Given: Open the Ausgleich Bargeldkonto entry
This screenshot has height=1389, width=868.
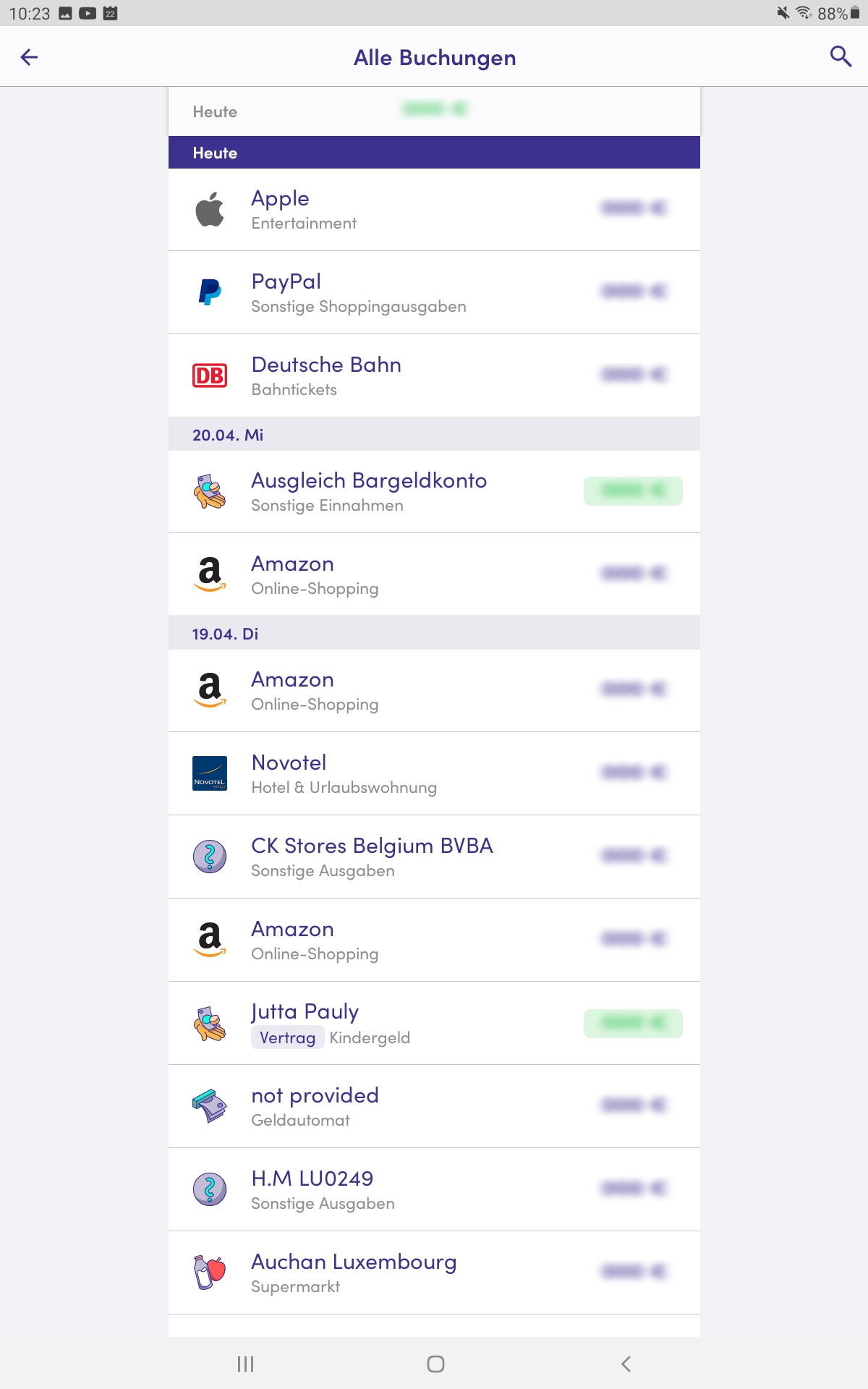Looking at the screenshot, I should (434, 492).
